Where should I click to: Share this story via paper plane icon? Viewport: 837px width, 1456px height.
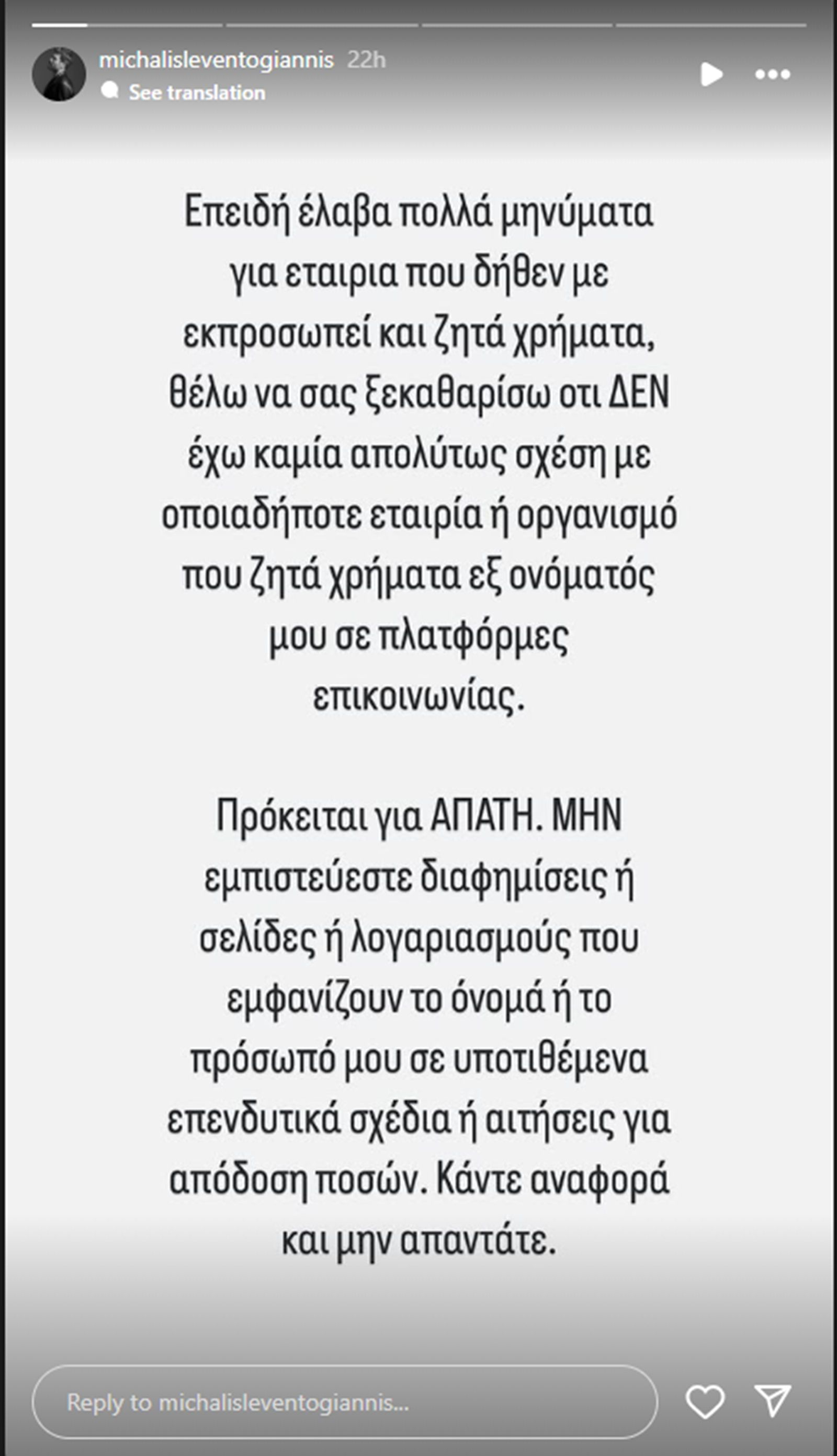click(x=772, y=1402)
